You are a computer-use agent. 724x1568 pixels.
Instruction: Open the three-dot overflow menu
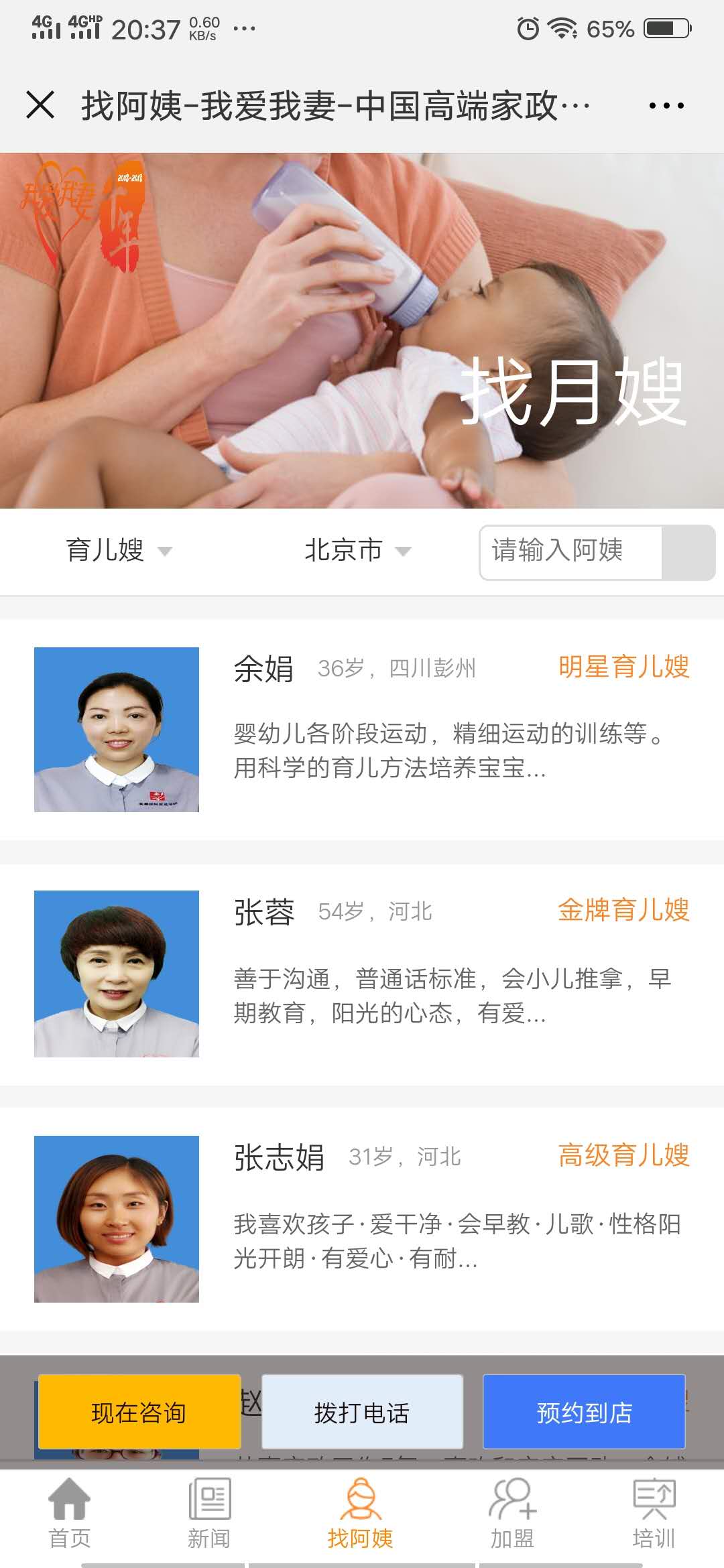(x=666, y=105)
